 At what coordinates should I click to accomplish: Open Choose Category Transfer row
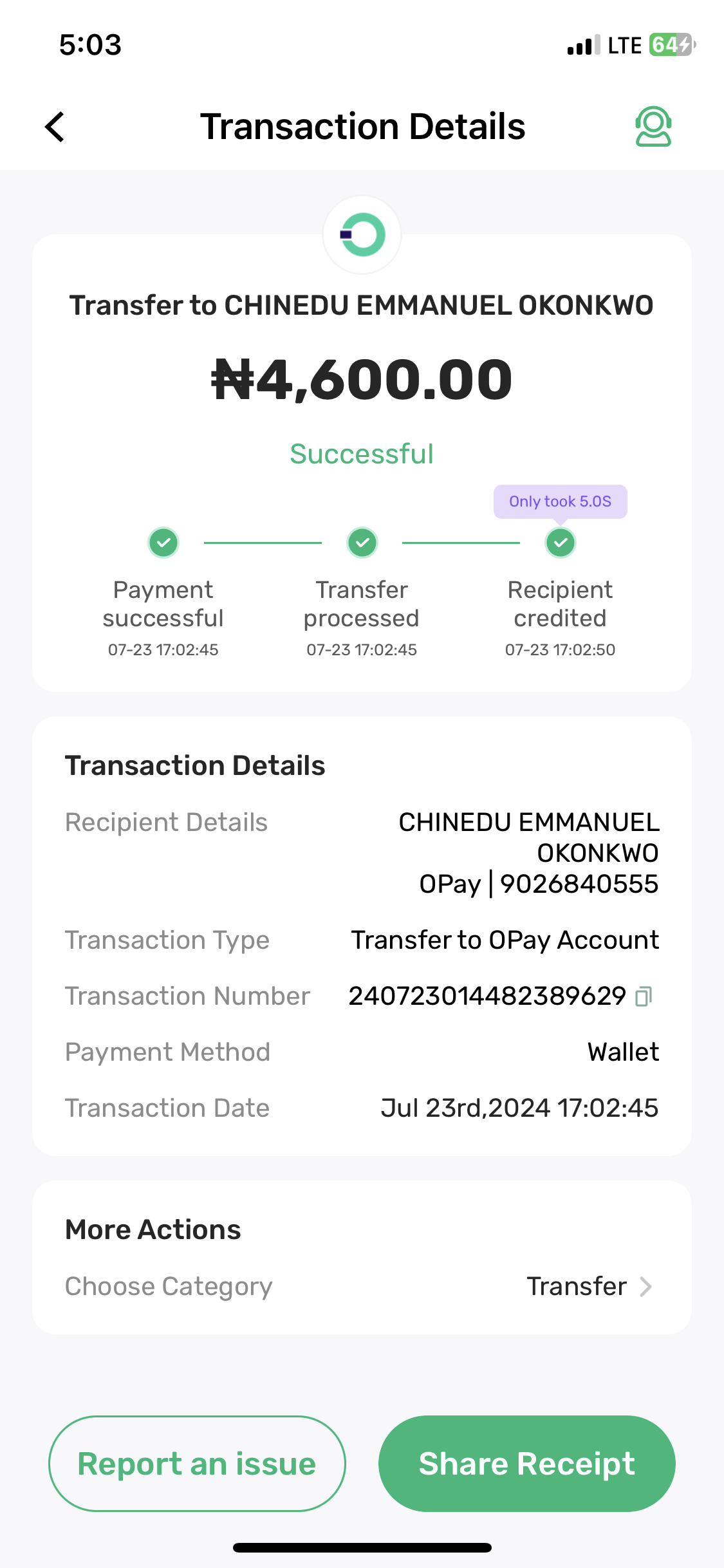[x=589, y=1286]
